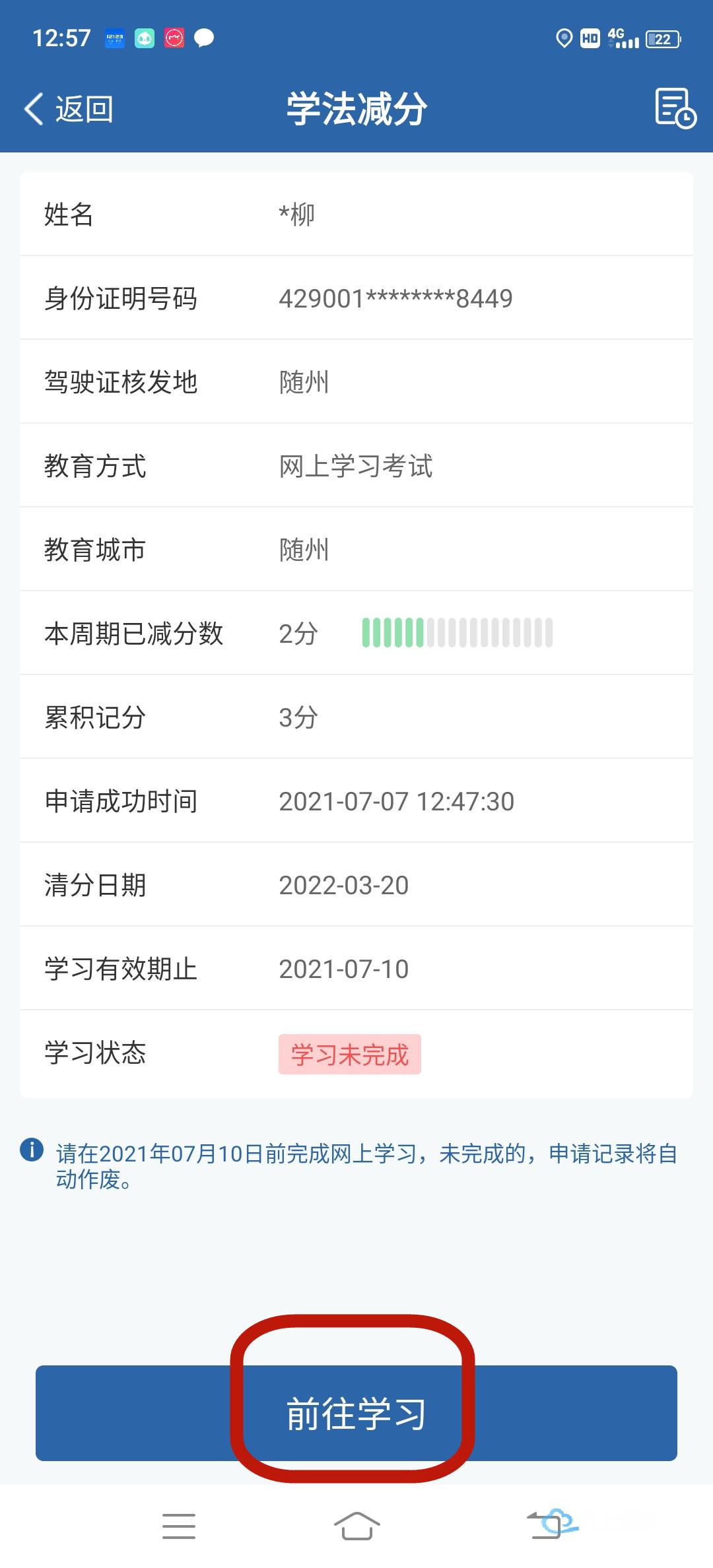
Task: Open the system recent apps menu
Action: [x=179, y=1526]
